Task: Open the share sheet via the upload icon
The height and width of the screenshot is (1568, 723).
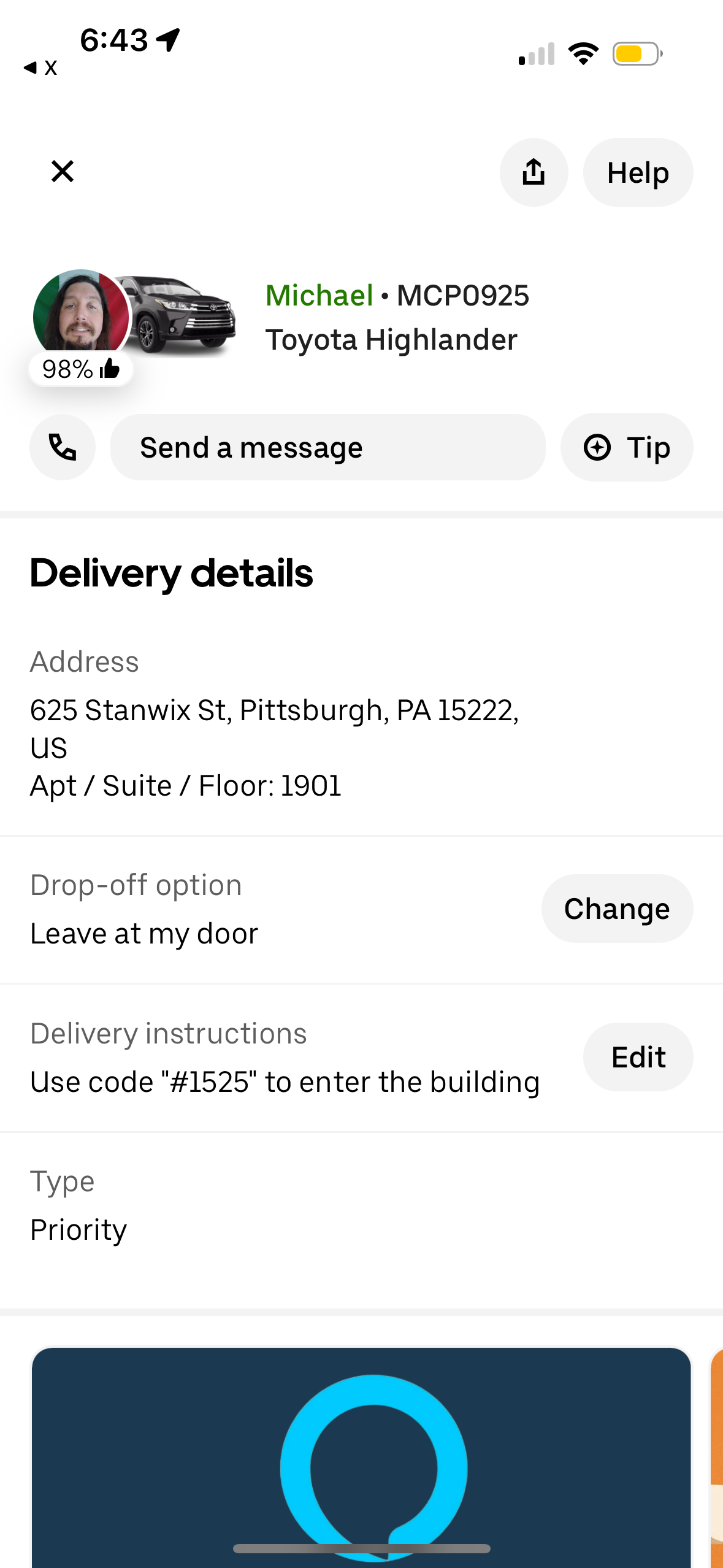Action: (533, 172)
